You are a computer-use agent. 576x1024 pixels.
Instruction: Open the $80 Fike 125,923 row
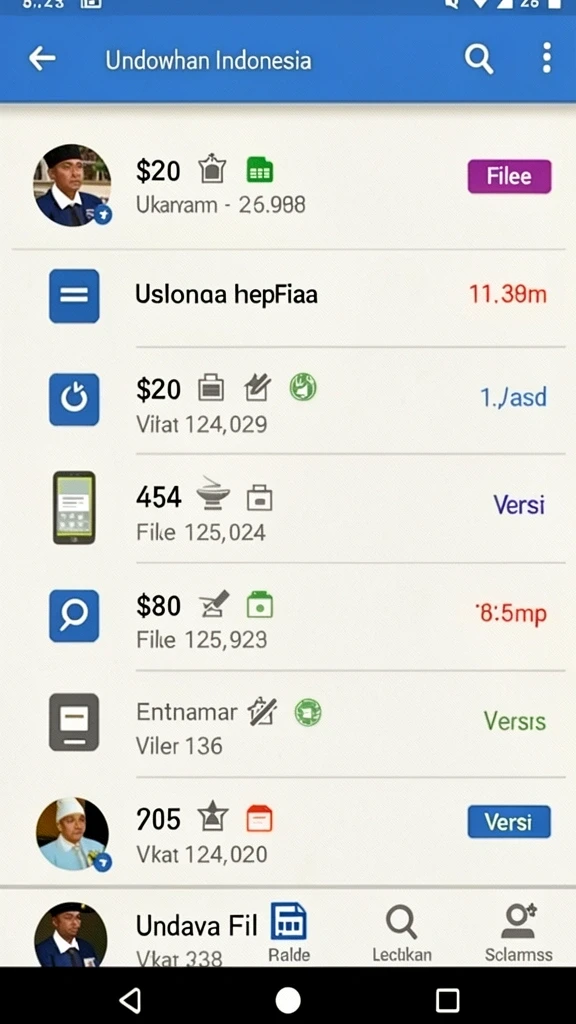pos(288,616)
